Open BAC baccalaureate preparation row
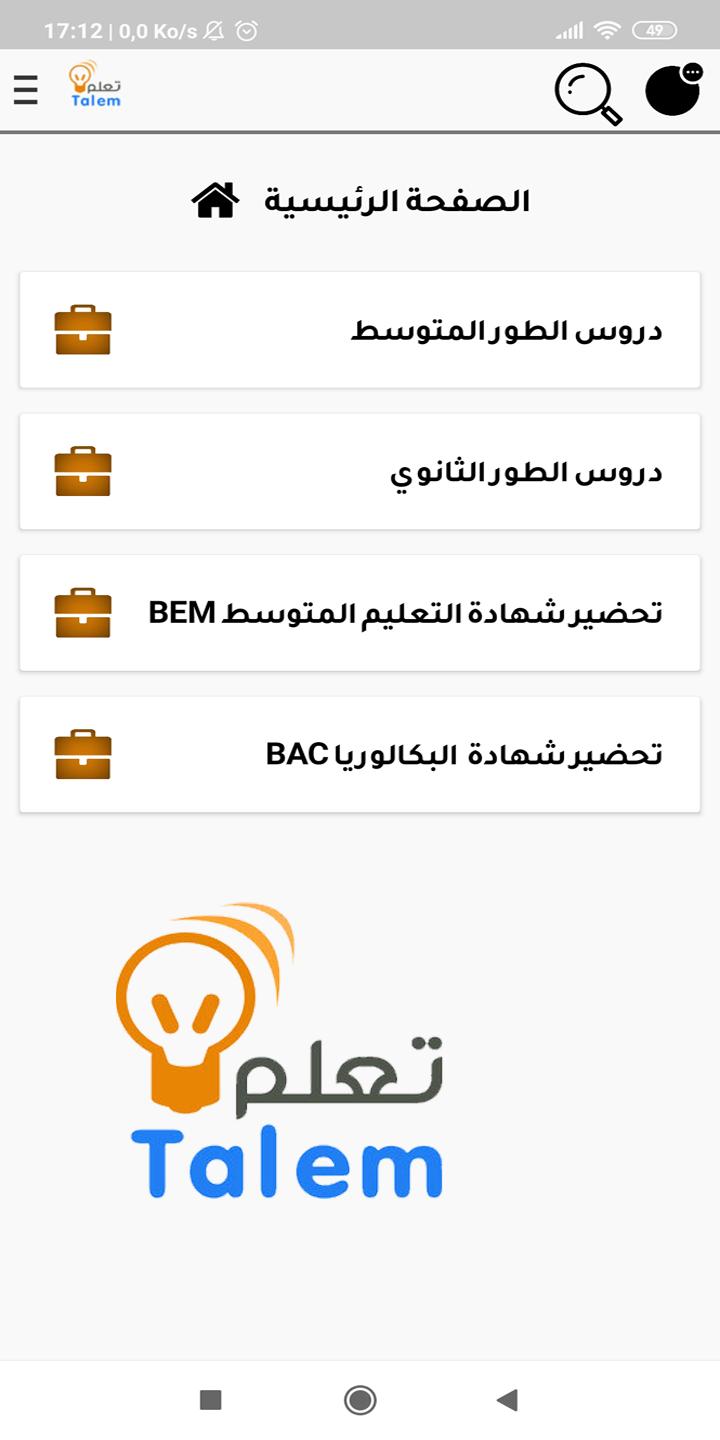This screenshot has height=1440, width=720. click(359, 754)
